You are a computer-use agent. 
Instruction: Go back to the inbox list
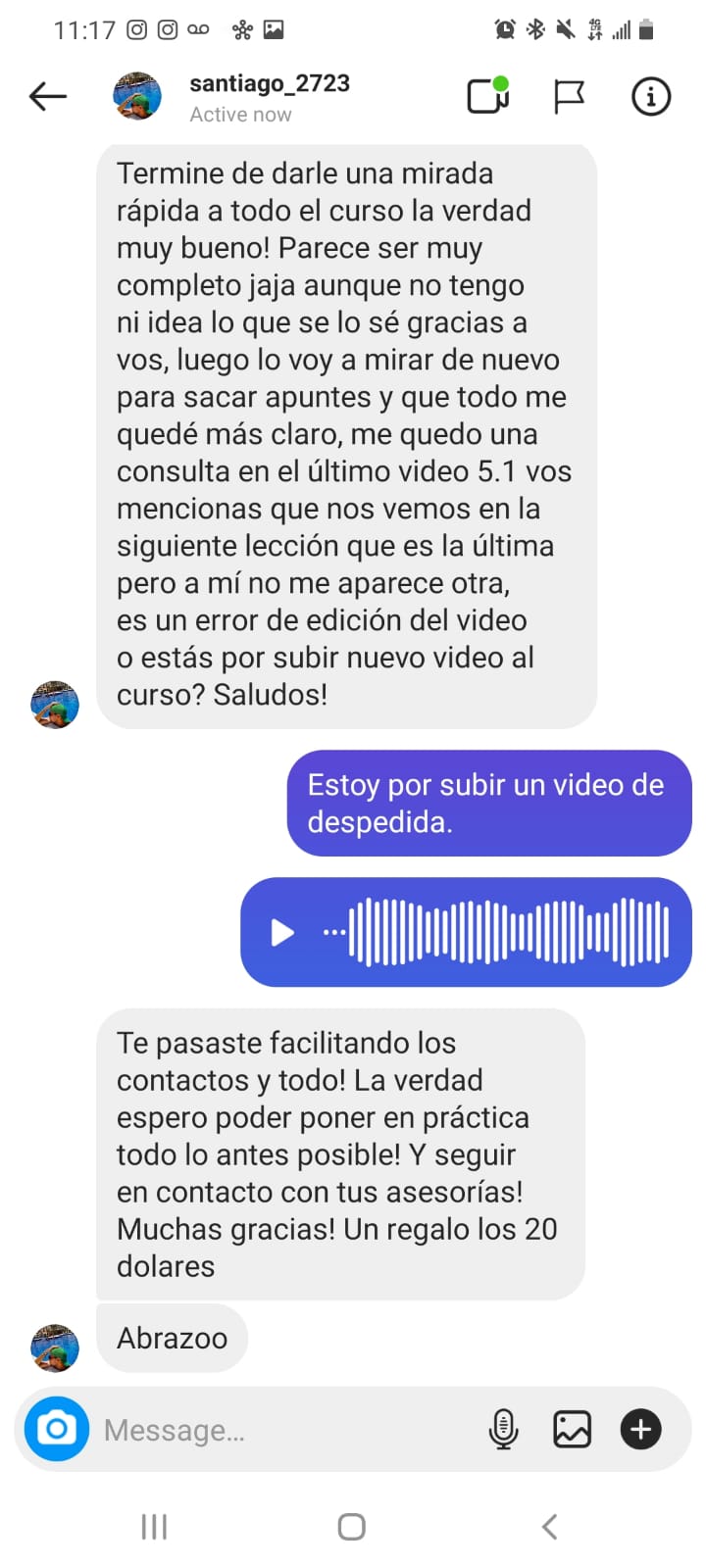(47, 96)
